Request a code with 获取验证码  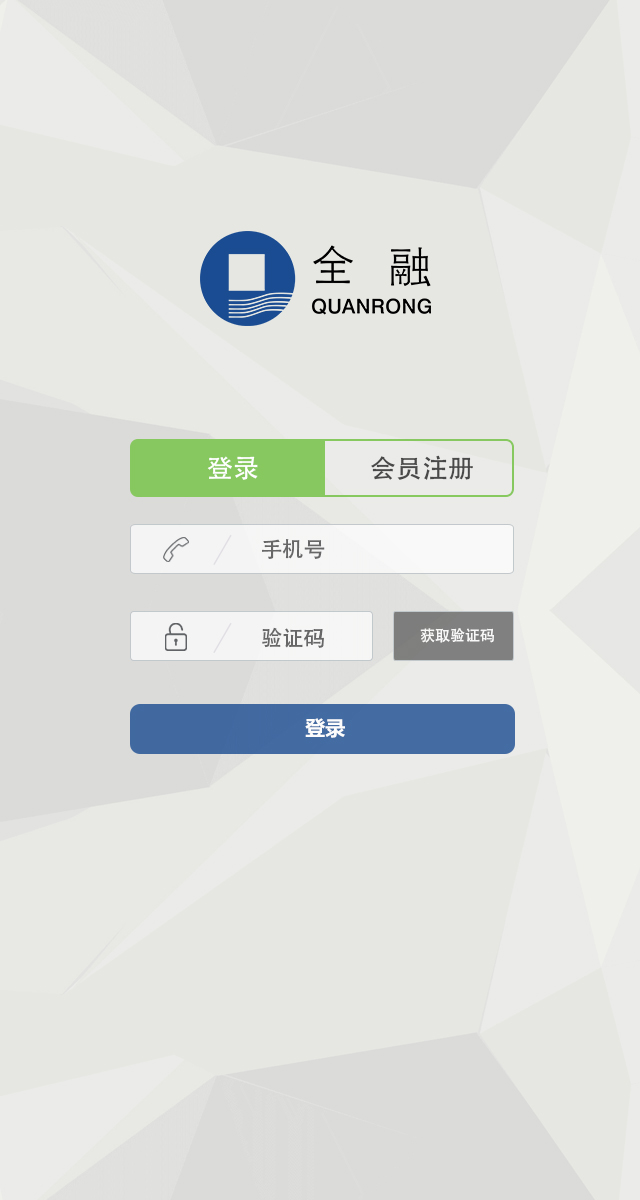tap(453, 636)
